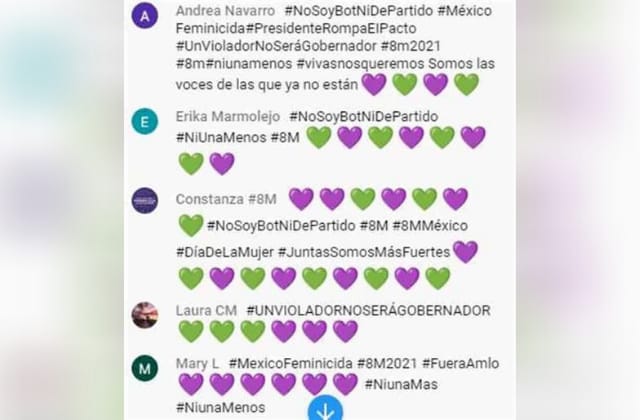Tap Mary L's profile avatar
The height and width of the screenshot is (420, 640).
tap(145, 368)
